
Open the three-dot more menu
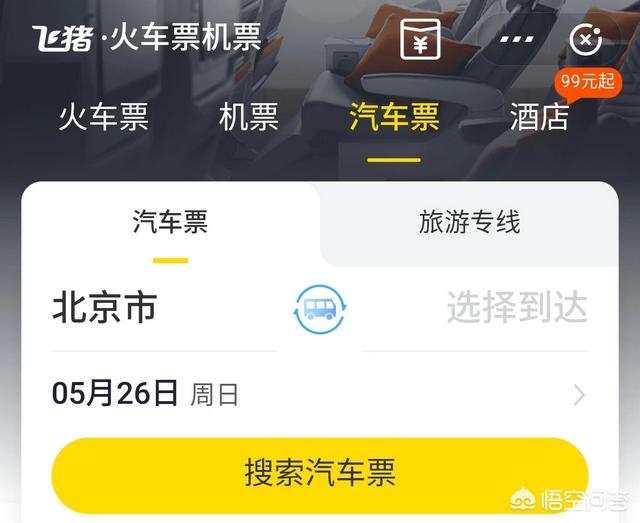pos(516,39)
